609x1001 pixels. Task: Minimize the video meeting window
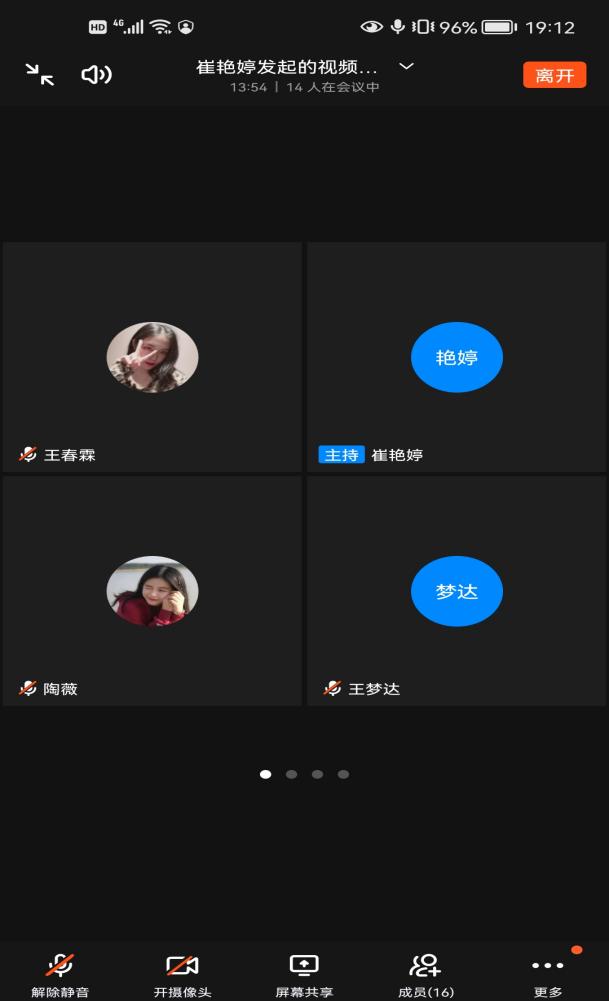(40, 74)
